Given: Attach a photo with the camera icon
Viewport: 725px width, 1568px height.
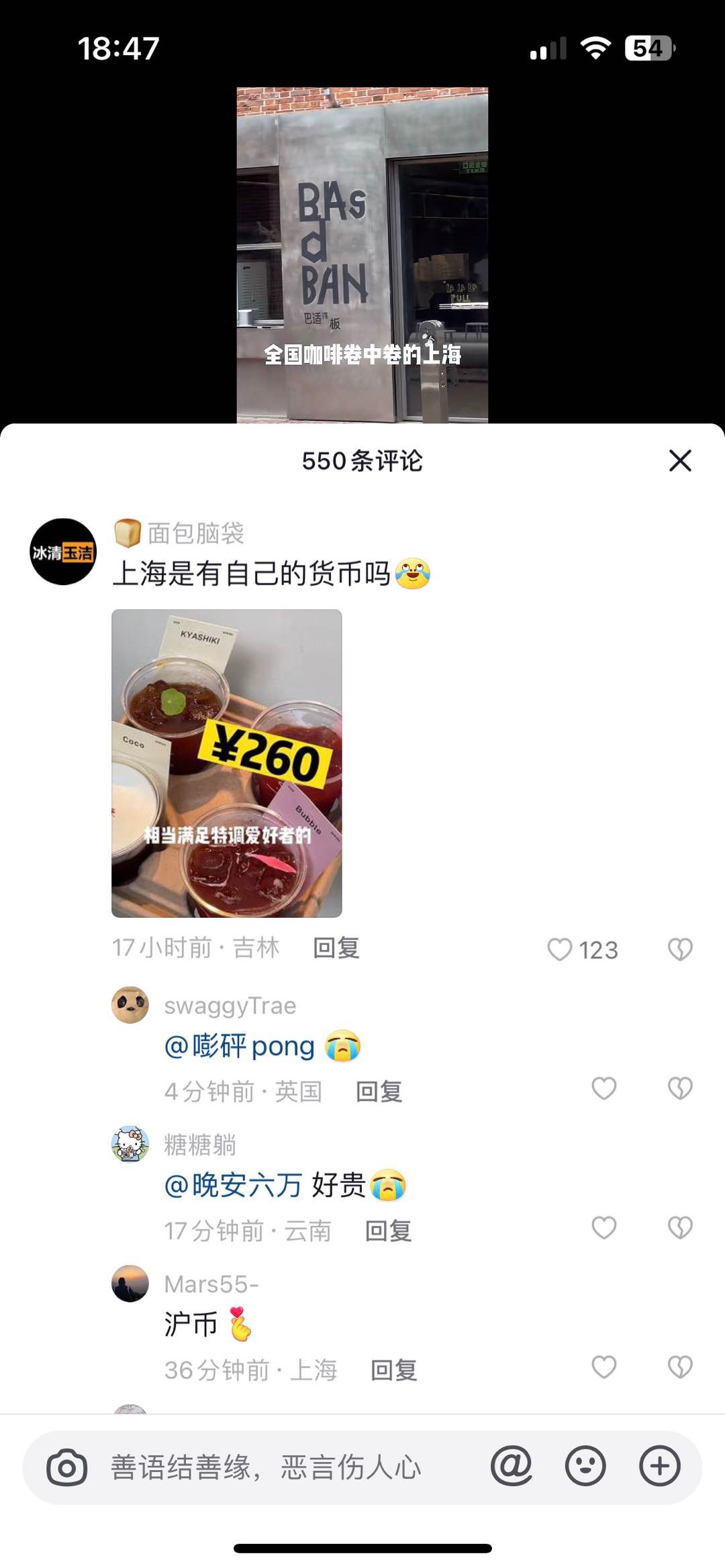Looking at the screenshot, I should pyautogui.click(x=67, y=1467).
